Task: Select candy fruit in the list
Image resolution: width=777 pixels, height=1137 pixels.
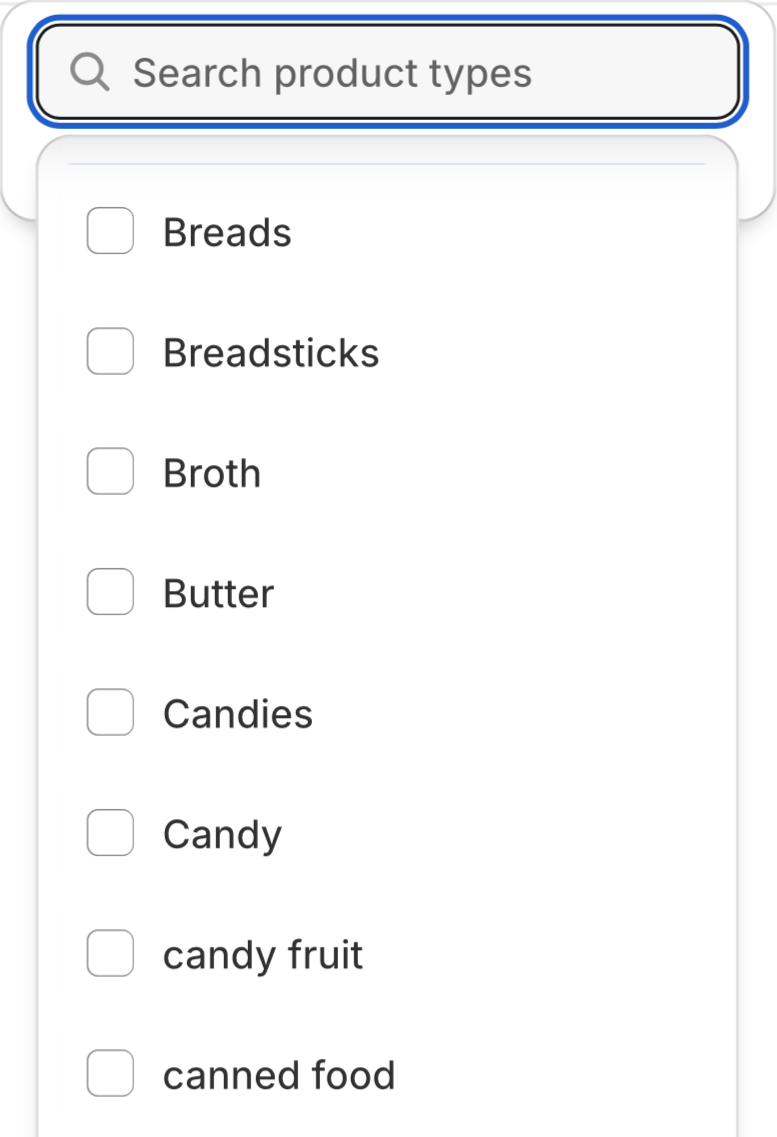Action: pyautogui.click(x=110, y=954)
